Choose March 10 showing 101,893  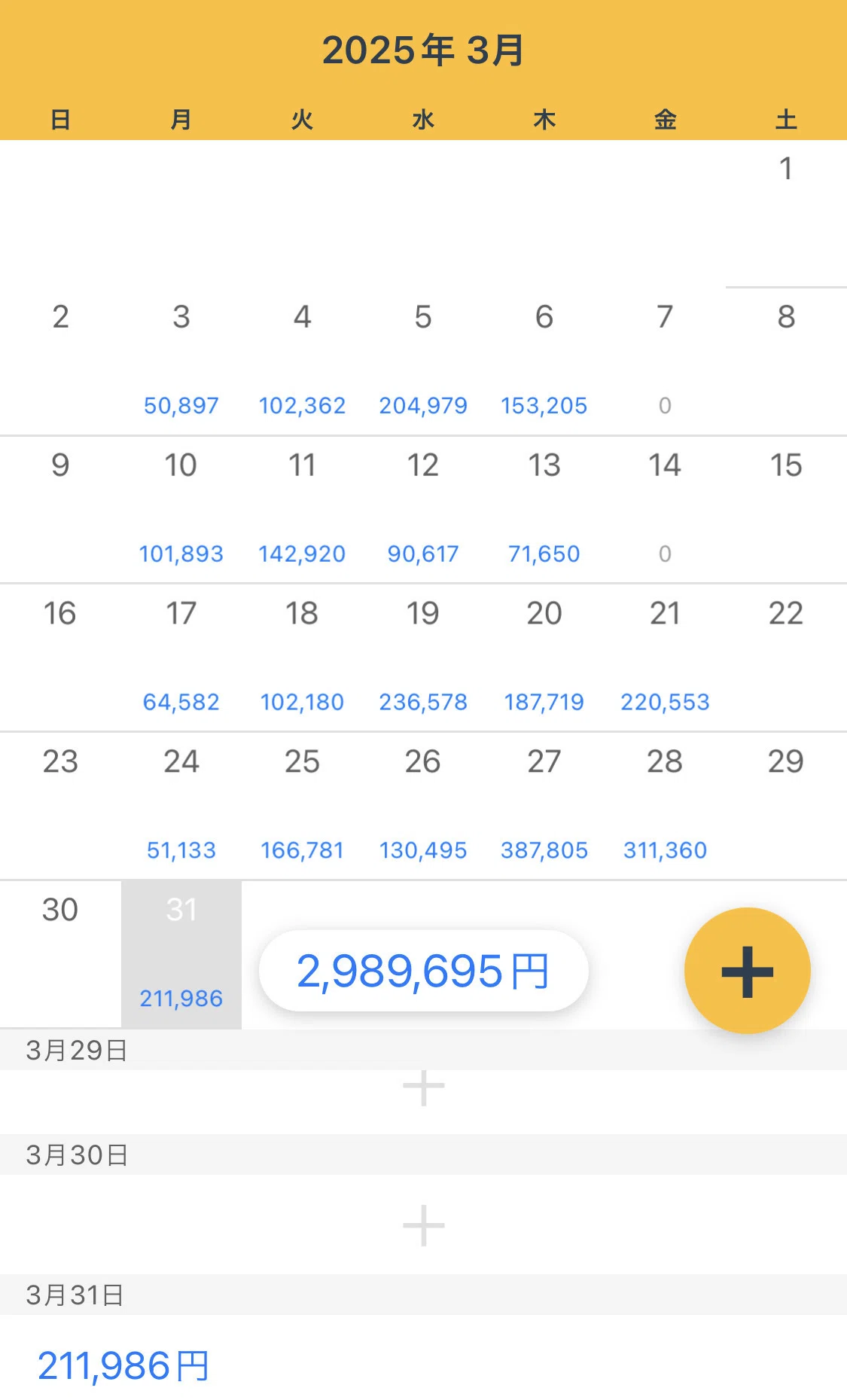click(181, 509)
